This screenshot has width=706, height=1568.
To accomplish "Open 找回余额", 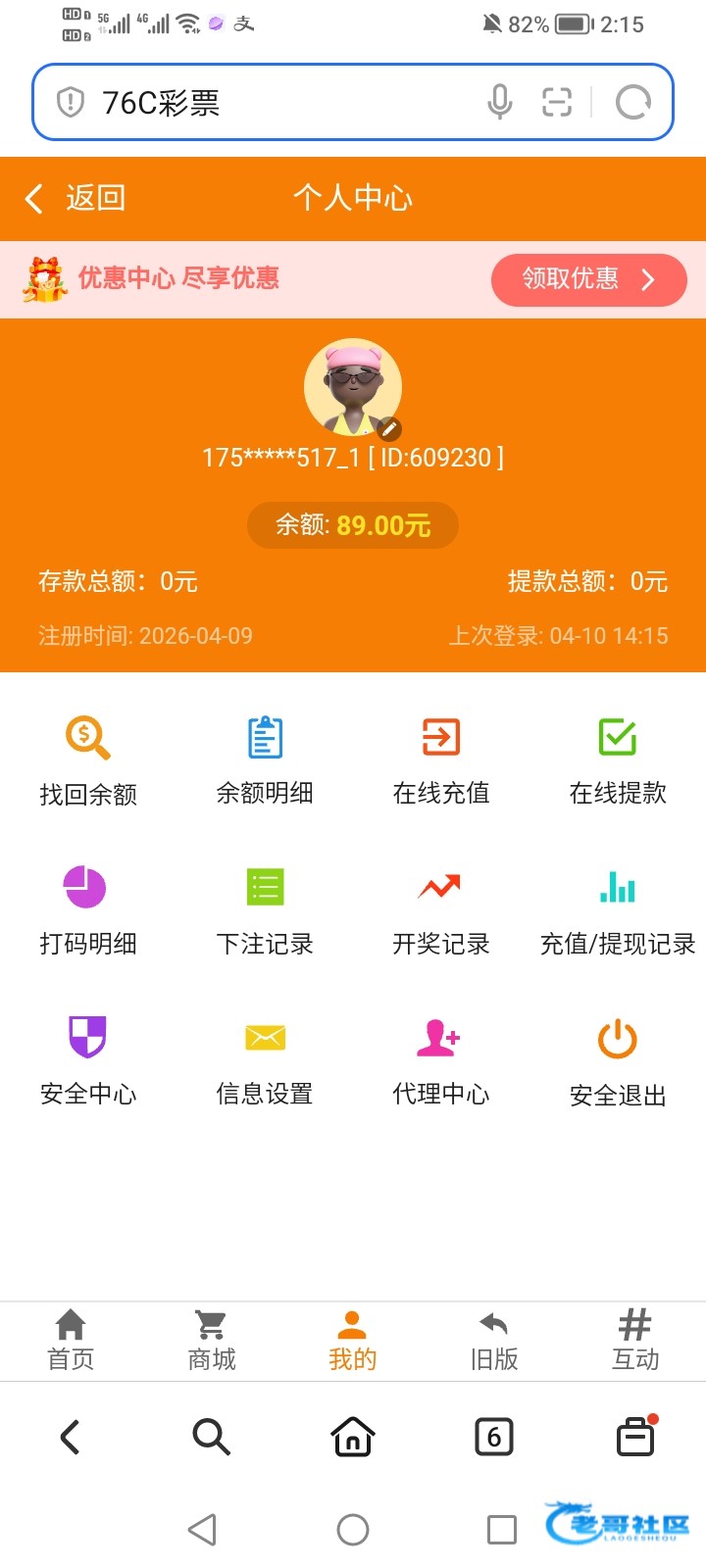I will 88,760.
